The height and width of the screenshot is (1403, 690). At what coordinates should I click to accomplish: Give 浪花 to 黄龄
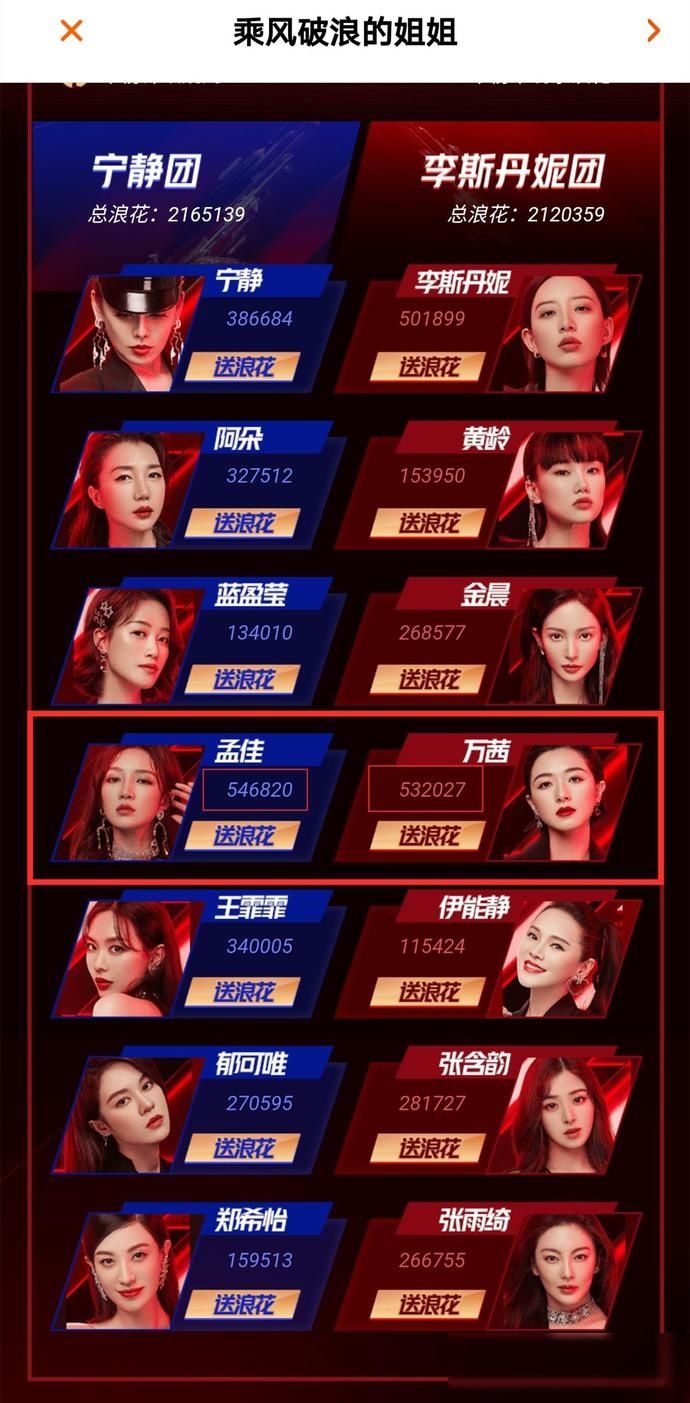pyautogui.click(x=428, y=522)
